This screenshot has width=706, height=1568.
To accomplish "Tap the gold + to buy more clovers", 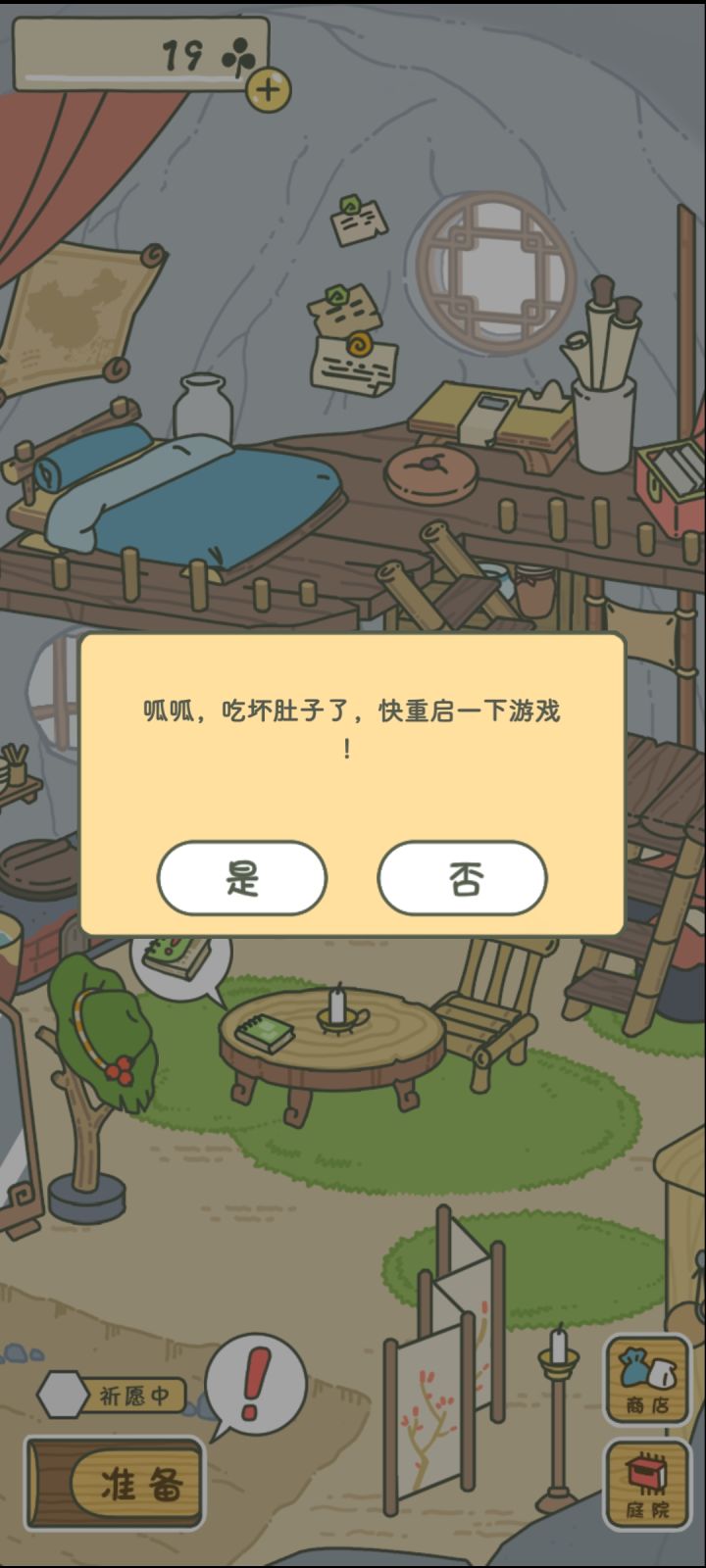I will tap(266, 91).
